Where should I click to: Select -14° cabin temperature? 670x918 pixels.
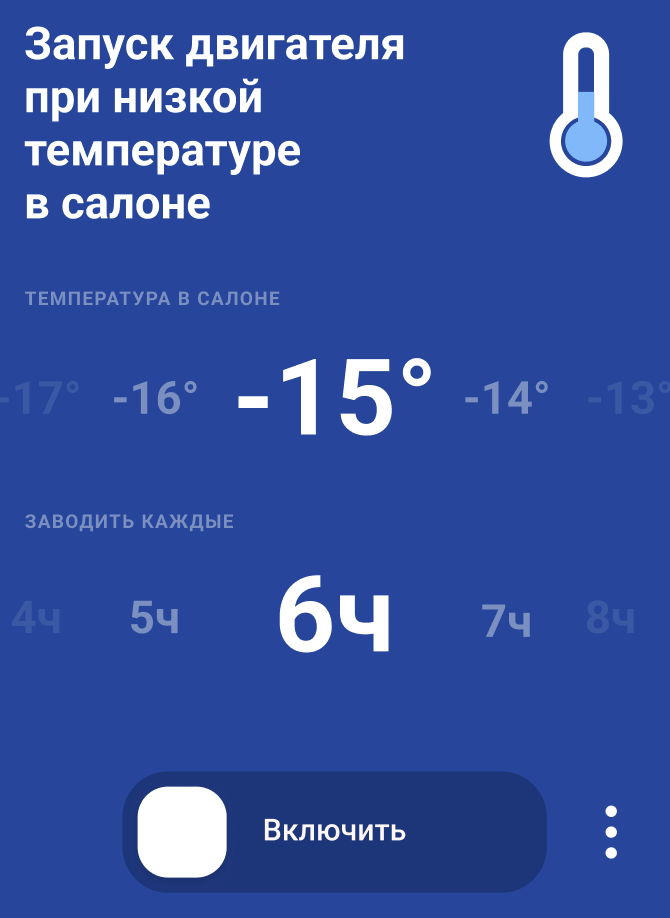coord(507,400)
